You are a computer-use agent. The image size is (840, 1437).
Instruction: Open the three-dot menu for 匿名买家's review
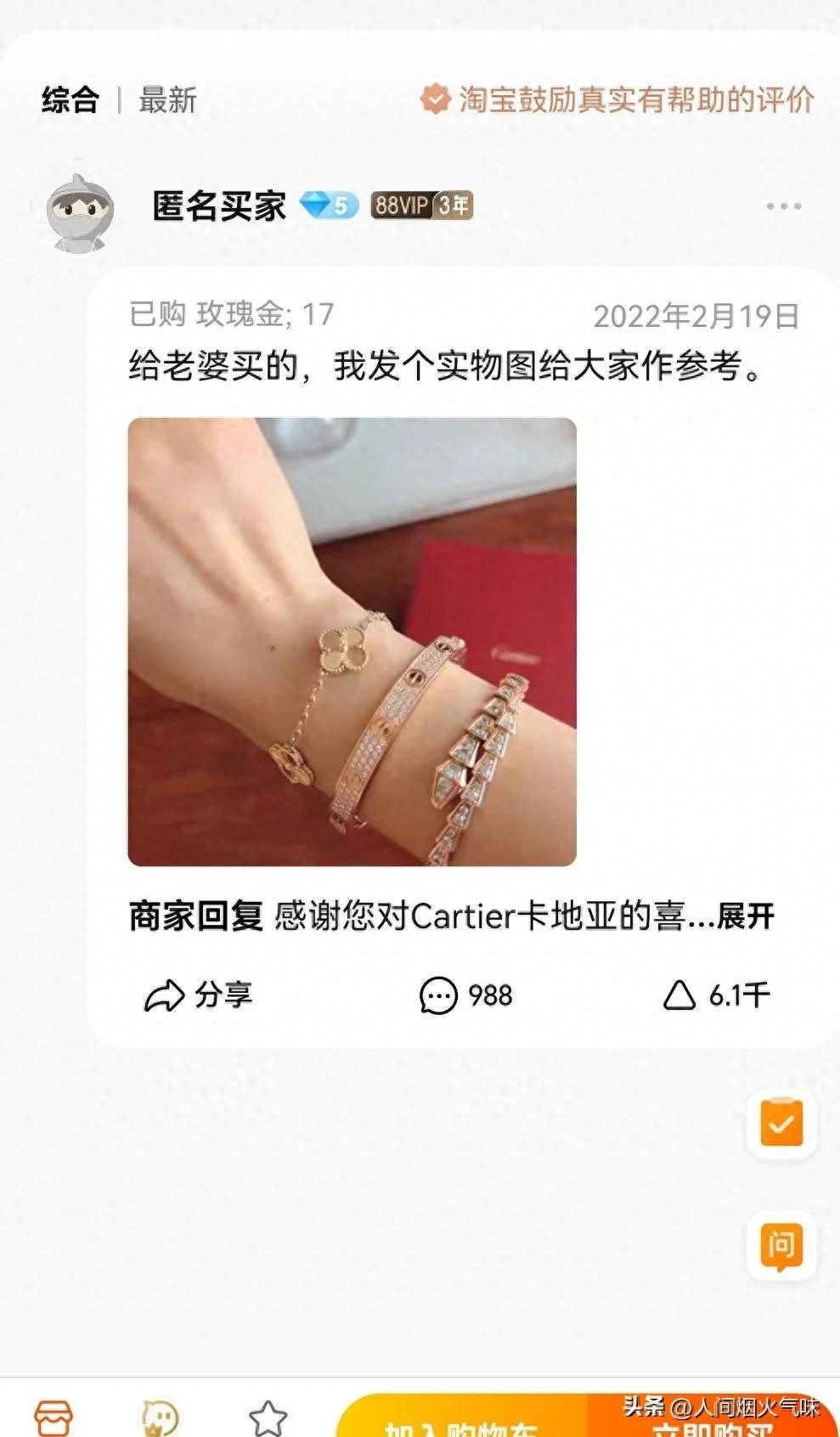(782, 206)
